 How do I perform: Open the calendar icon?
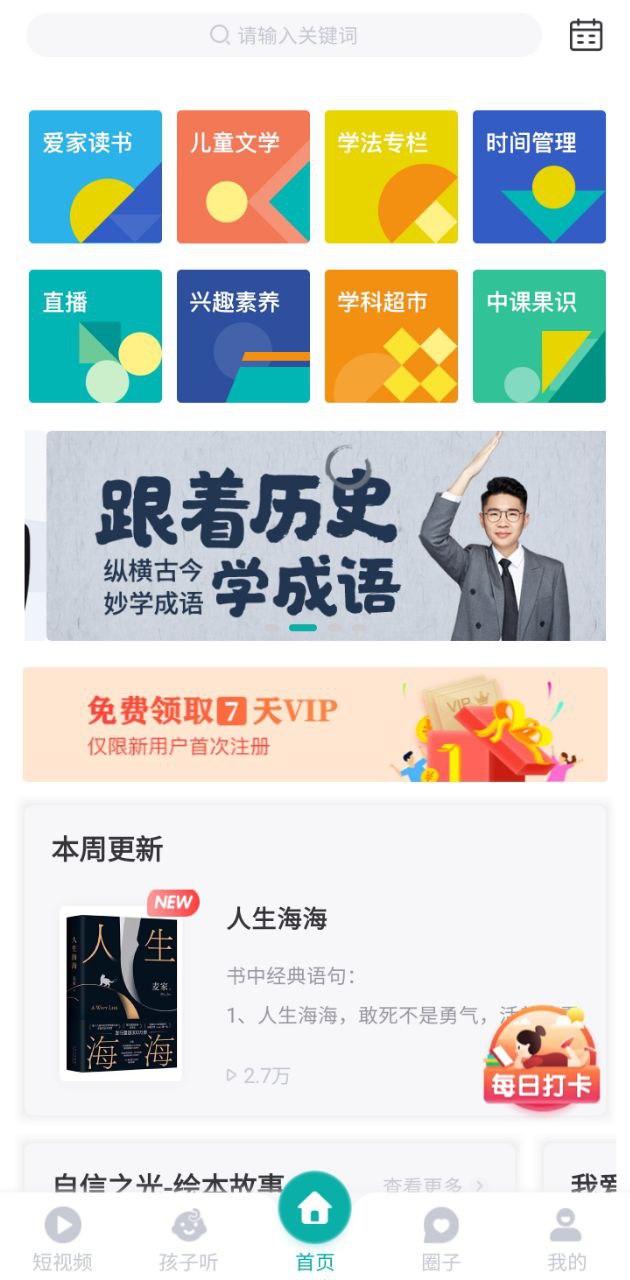point(586,35)
